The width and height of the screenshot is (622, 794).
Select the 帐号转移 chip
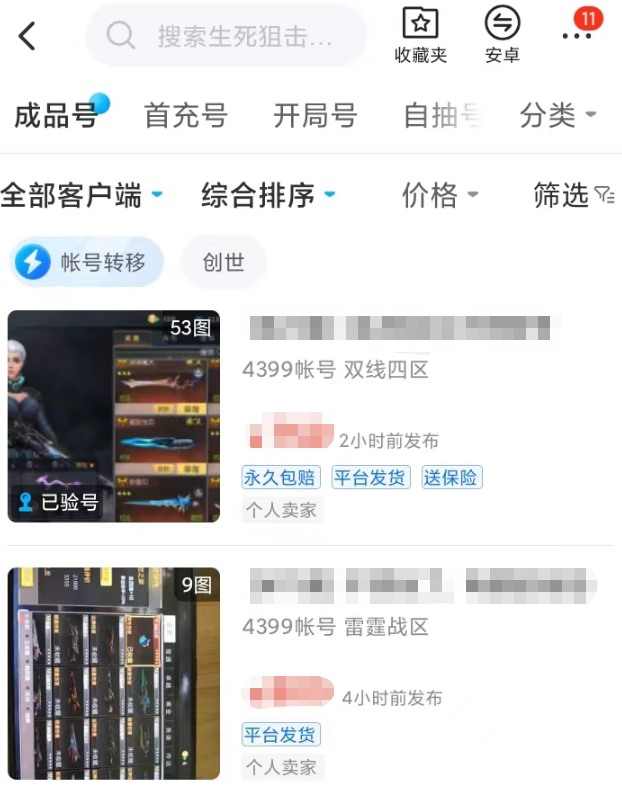tap(86, 262)
